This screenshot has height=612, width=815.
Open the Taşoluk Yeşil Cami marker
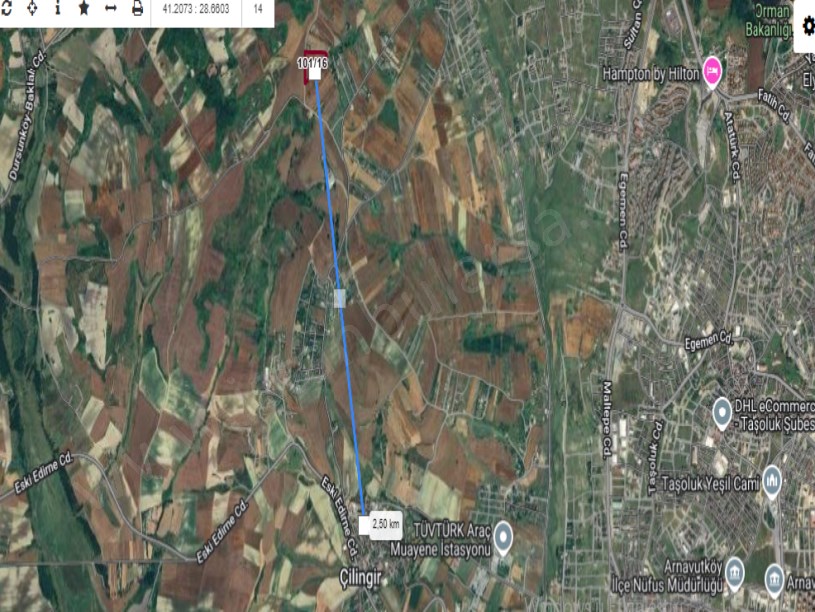point(772,481)
